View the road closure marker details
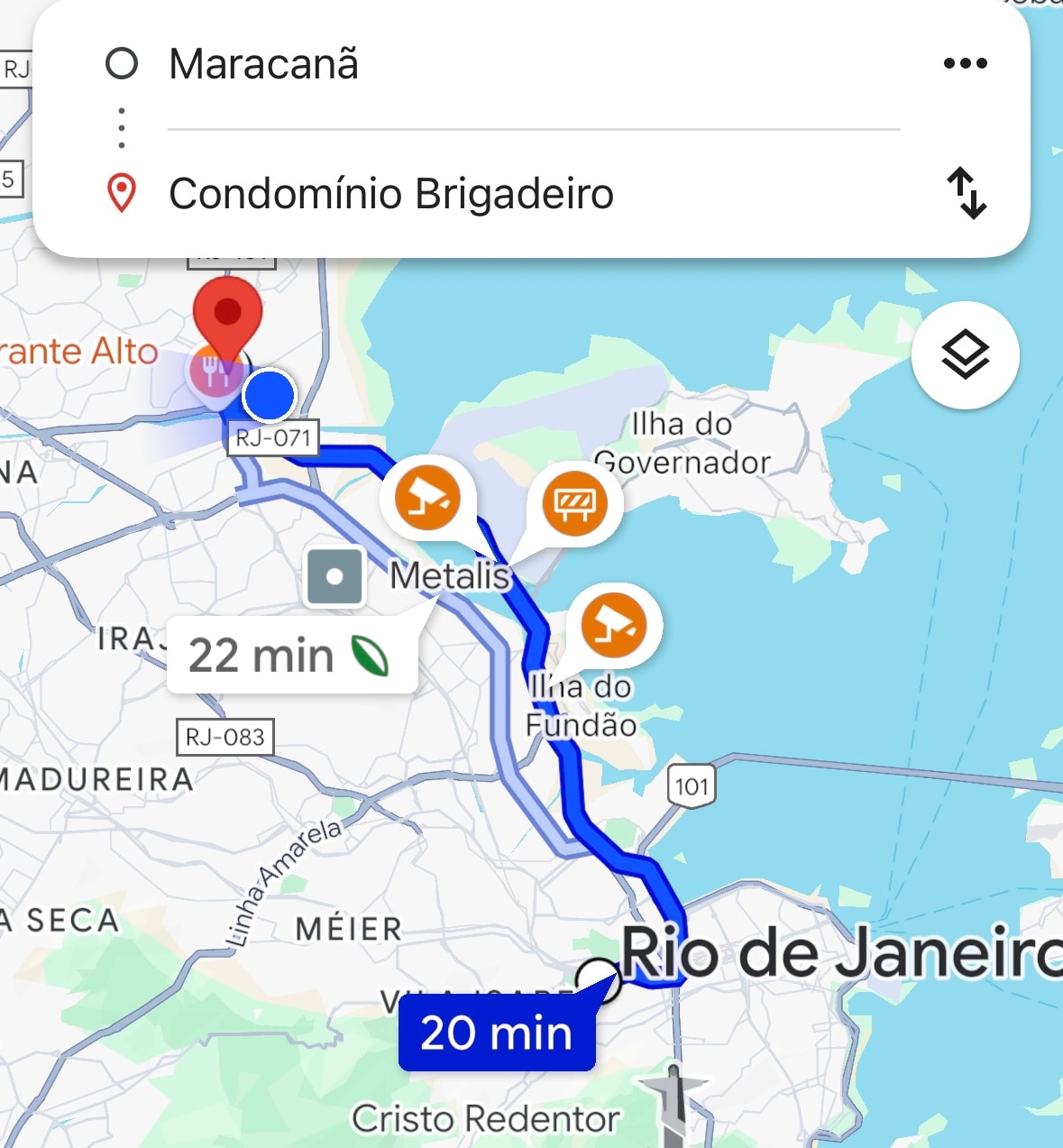This screenshot has width=1063, height=1148. coord(574,502)
